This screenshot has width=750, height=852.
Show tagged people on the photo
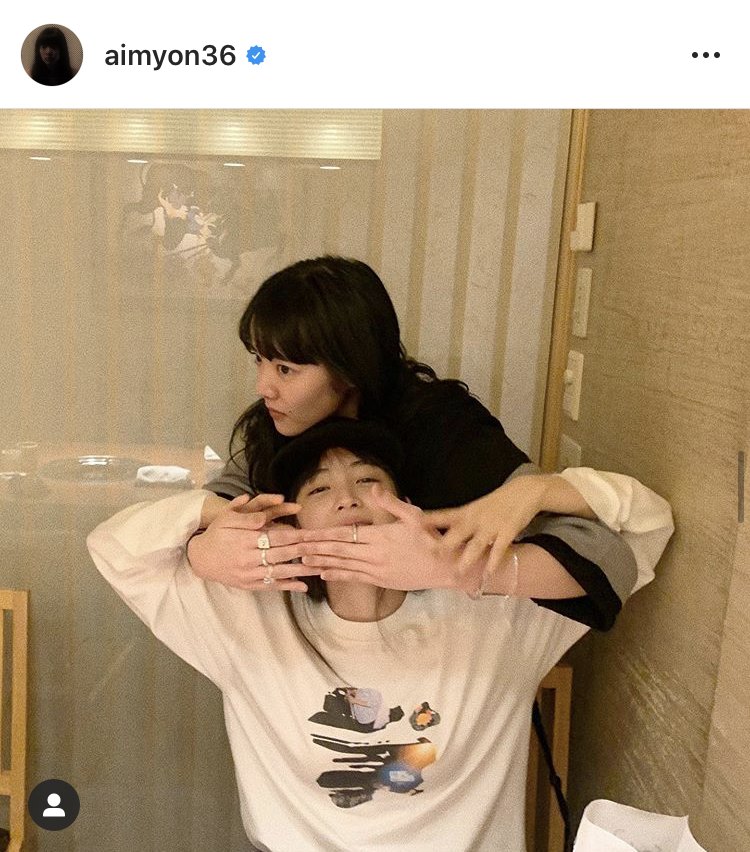[x=54, y=805]
